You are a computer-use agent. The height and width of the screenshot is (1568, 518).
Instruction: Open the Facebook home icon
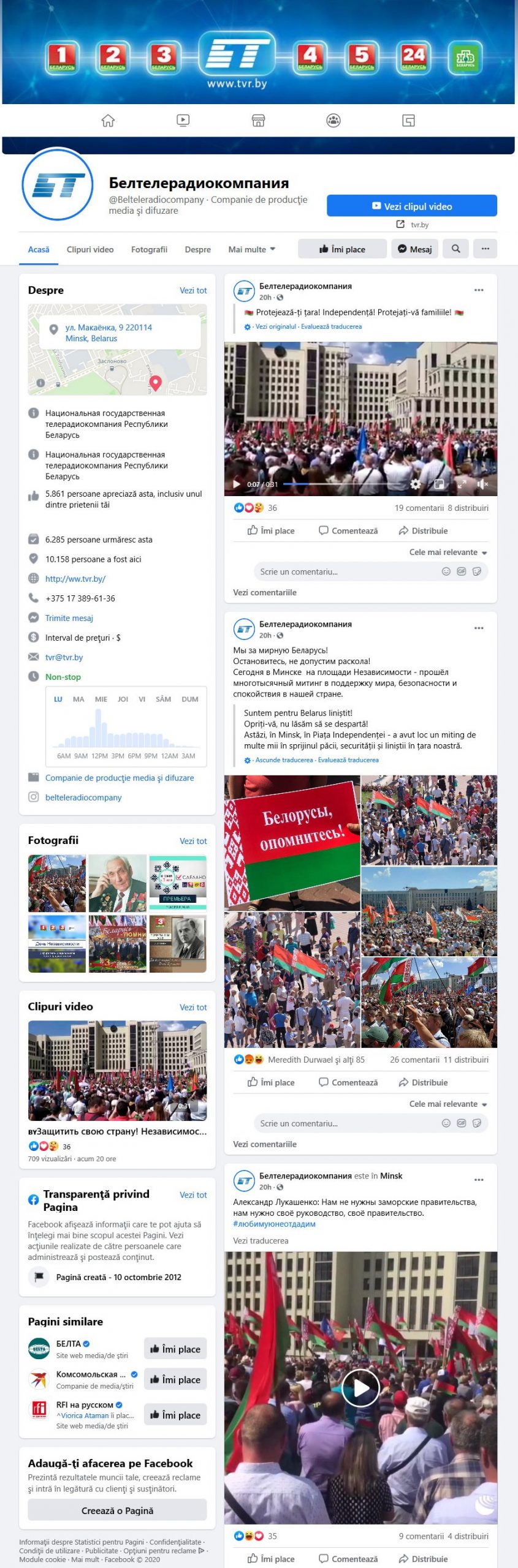[108, 121]
